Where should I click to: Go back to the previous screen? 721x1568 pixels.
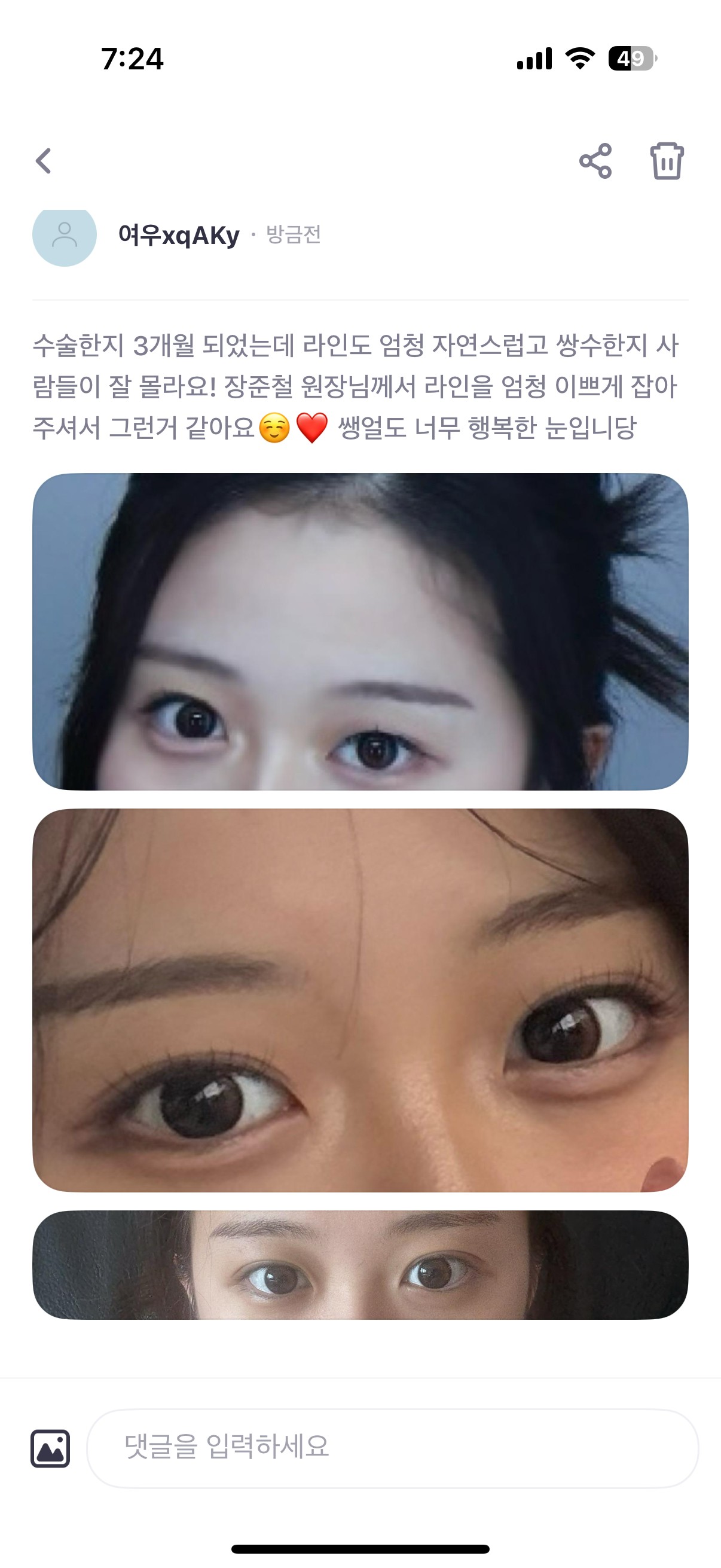point(43,161)
